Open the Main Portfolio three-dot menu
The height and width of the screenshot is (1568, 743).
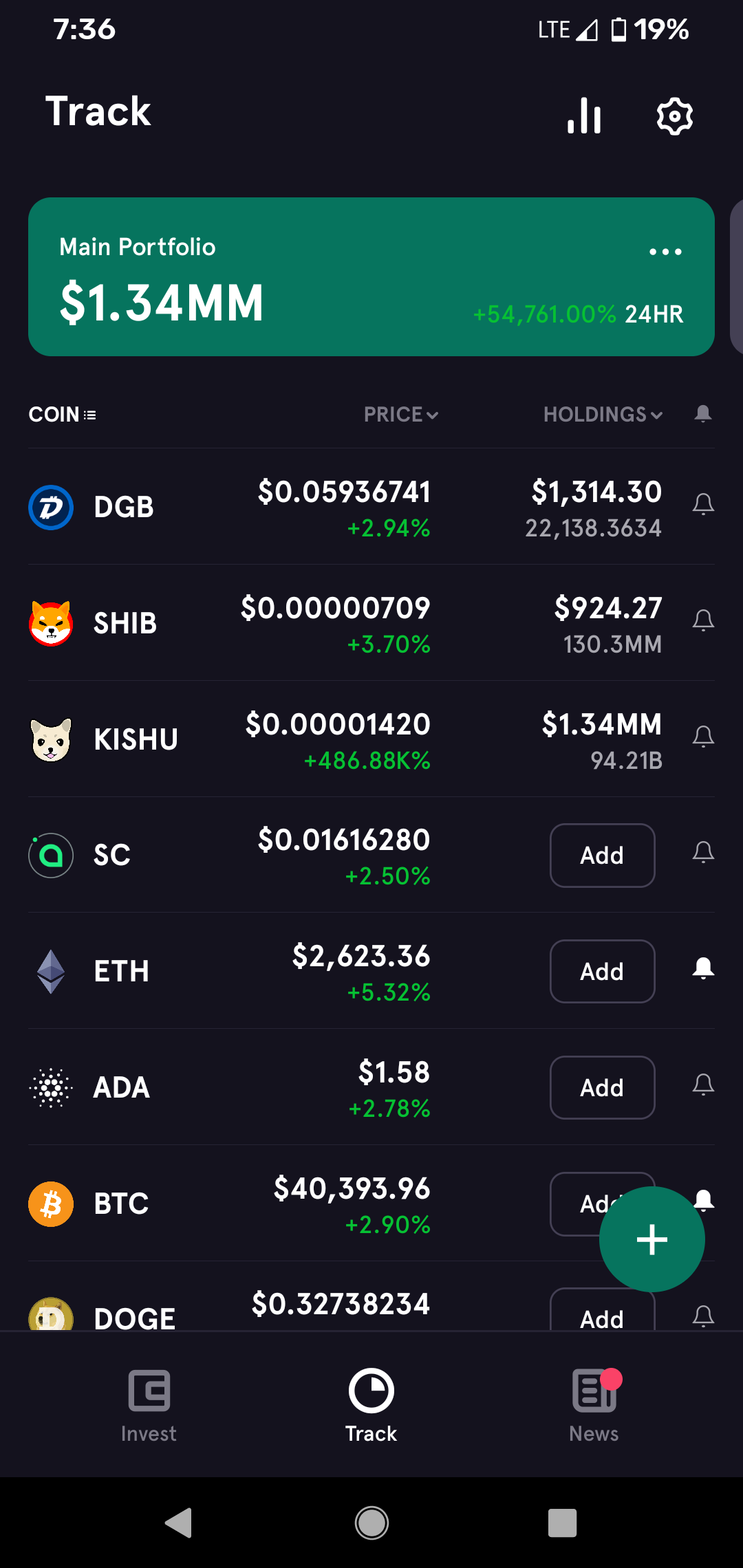pyautogui.click(x=665, y=252)
